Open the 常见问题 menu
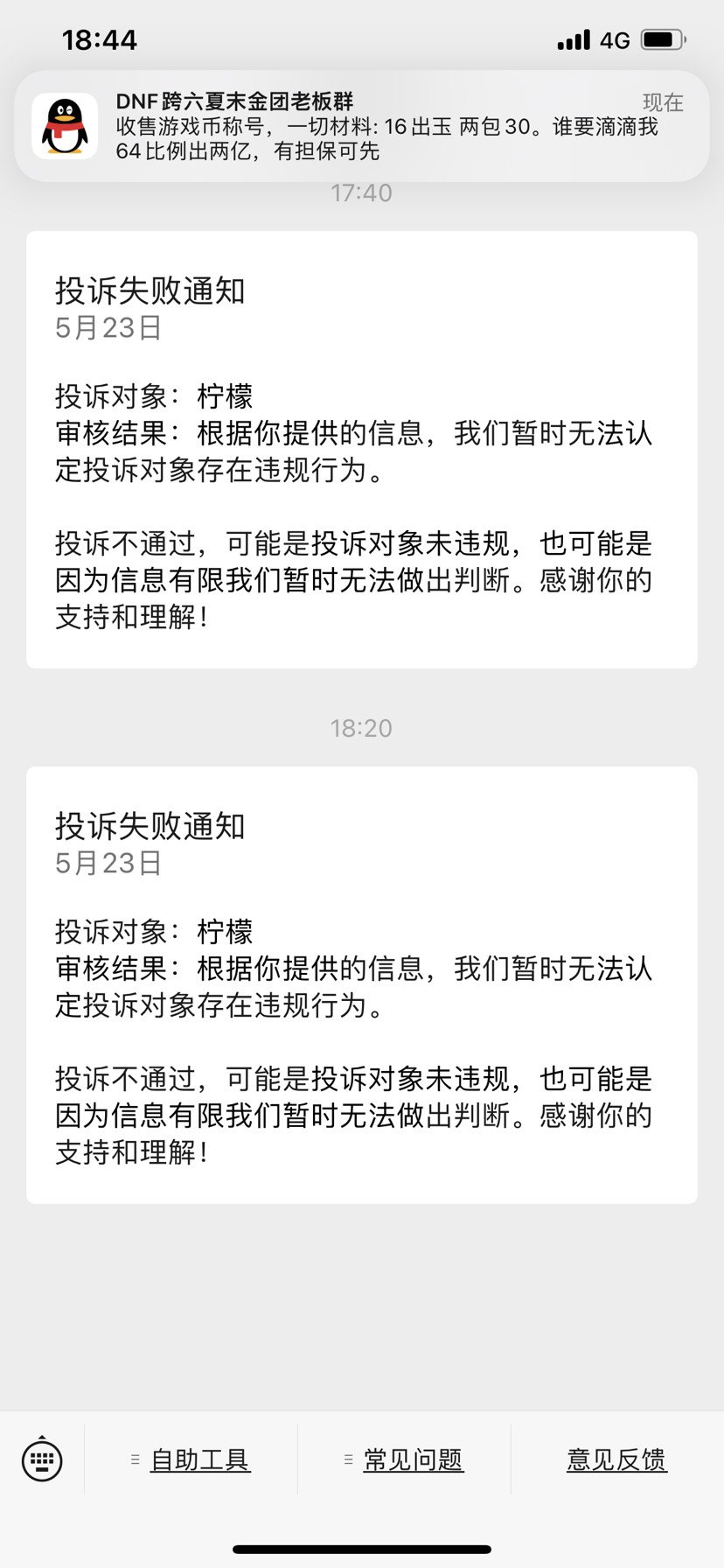Viewport: 724px width, 1568px height. (x=404, y=1459)
